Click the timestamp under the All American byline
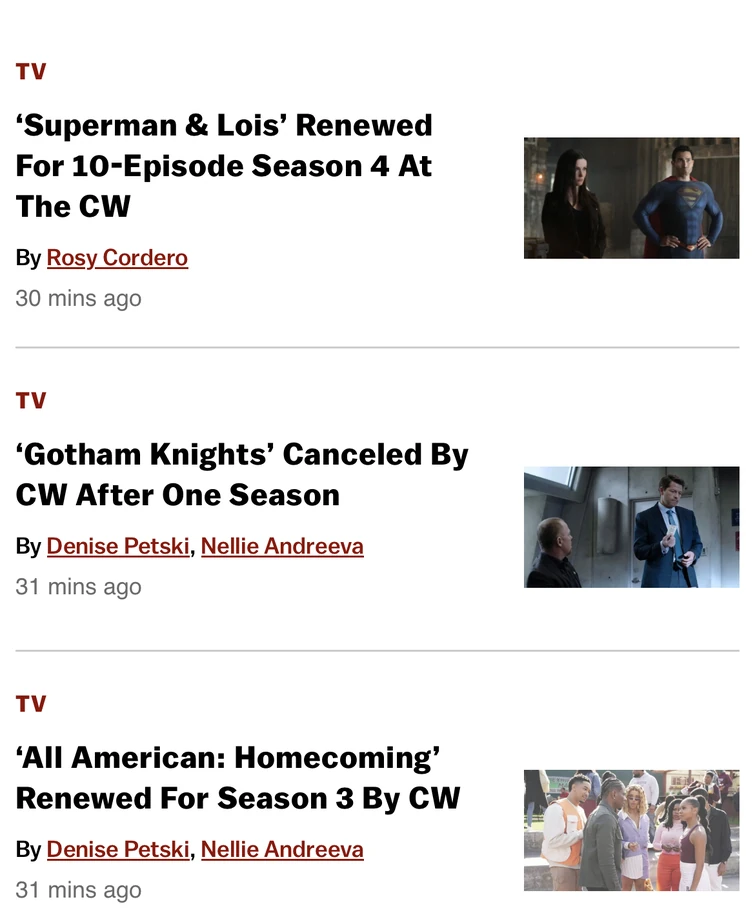 click(x=79, y=889)
